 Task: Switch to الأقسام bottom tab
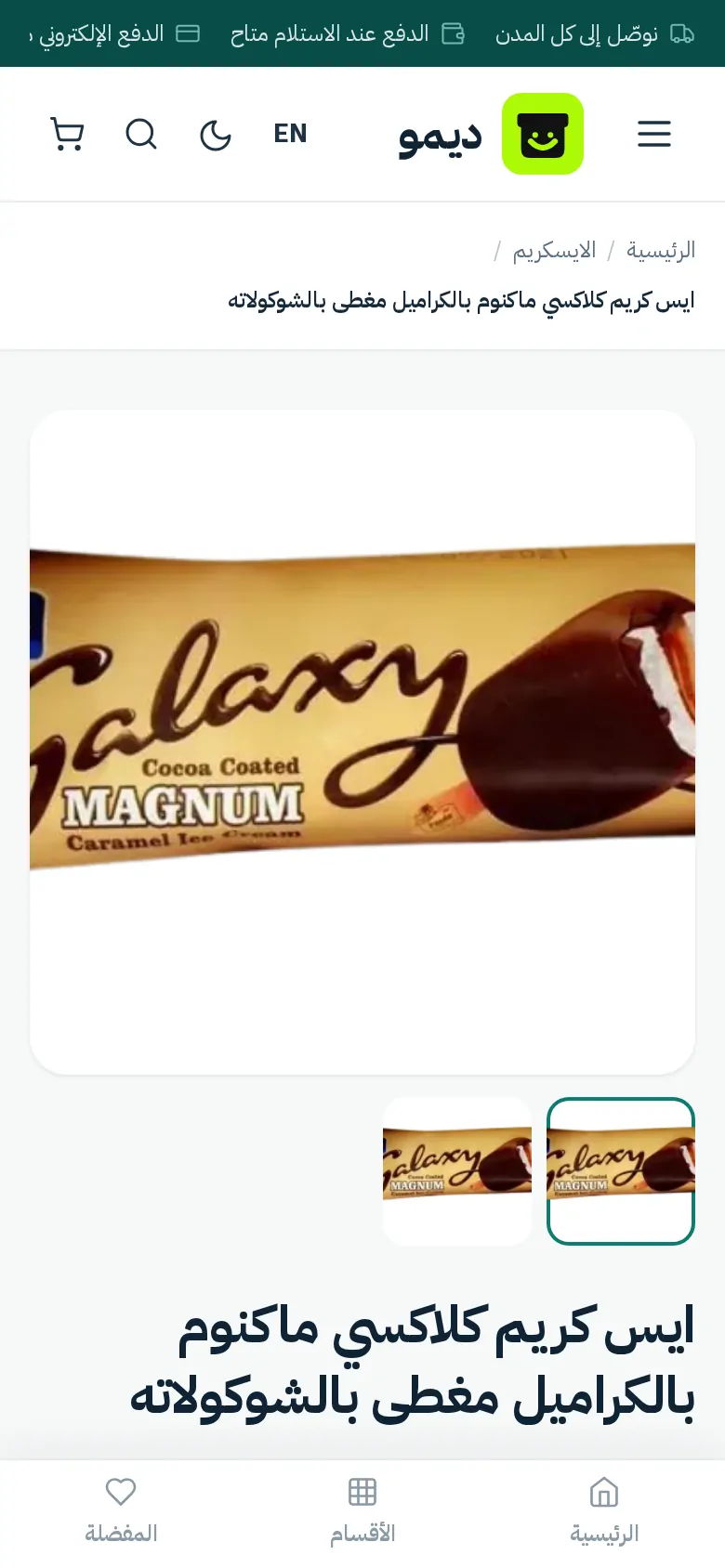point(362,1511)
